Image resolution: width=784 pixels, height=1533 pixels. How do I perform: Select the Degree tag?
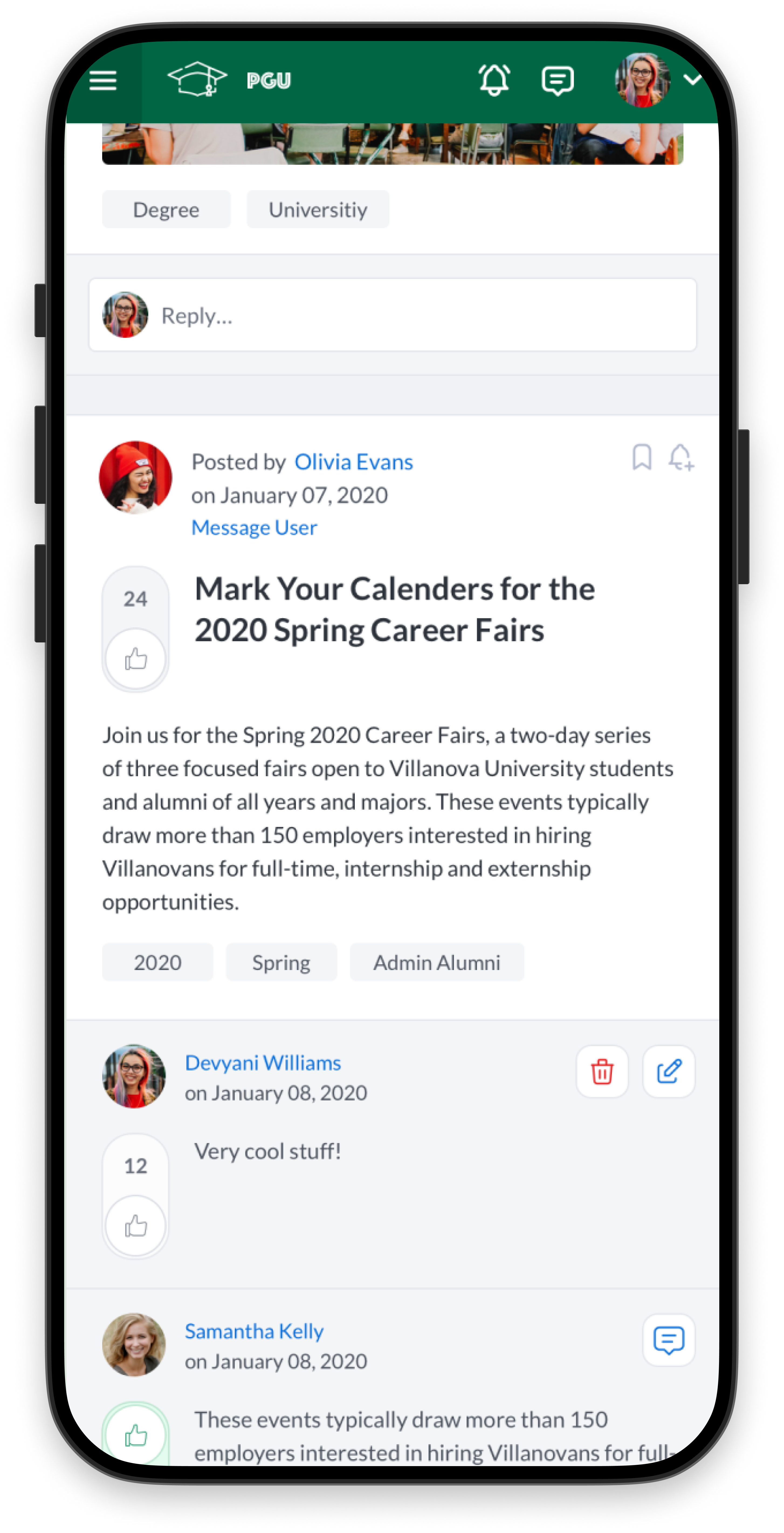[x=166, y=210]
